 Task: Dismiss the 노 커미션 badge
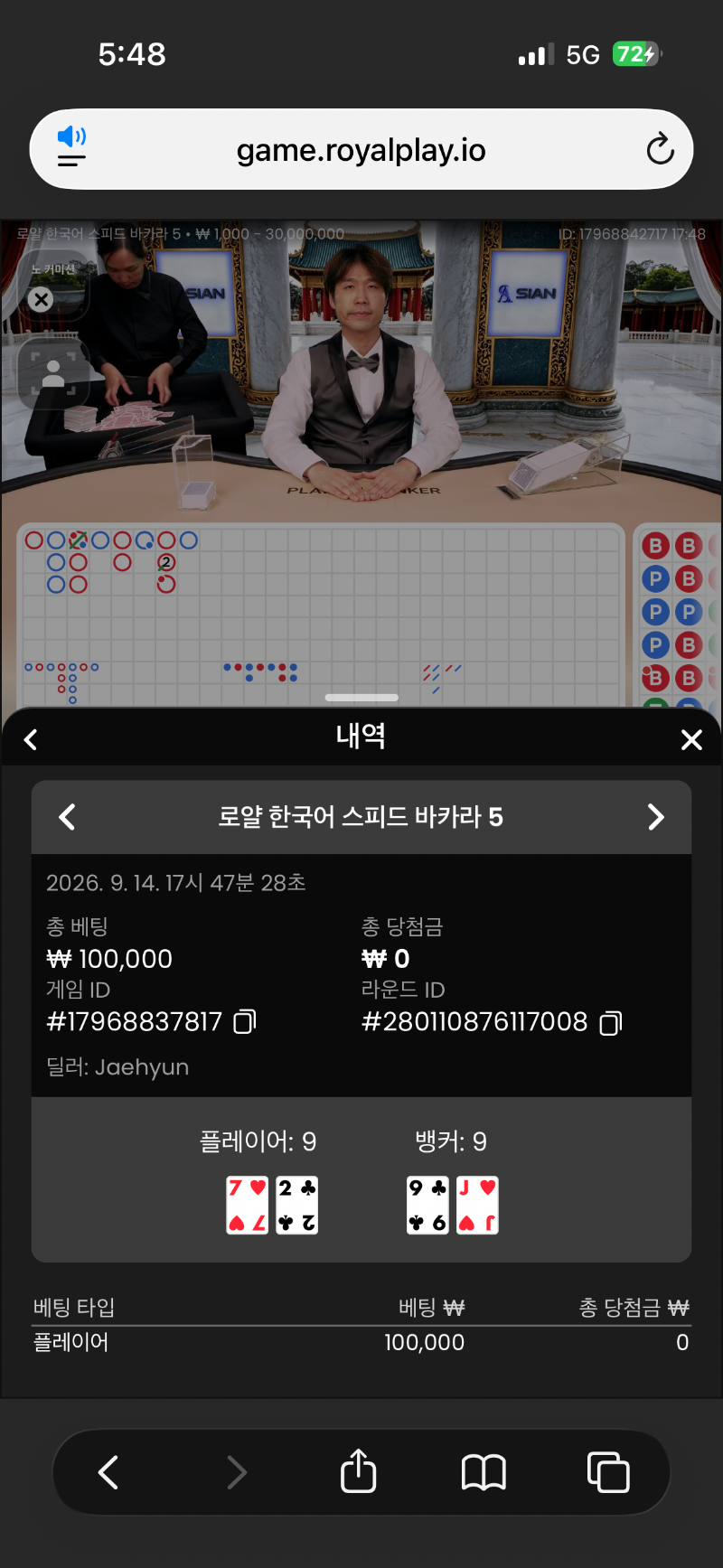coord(41,299)
